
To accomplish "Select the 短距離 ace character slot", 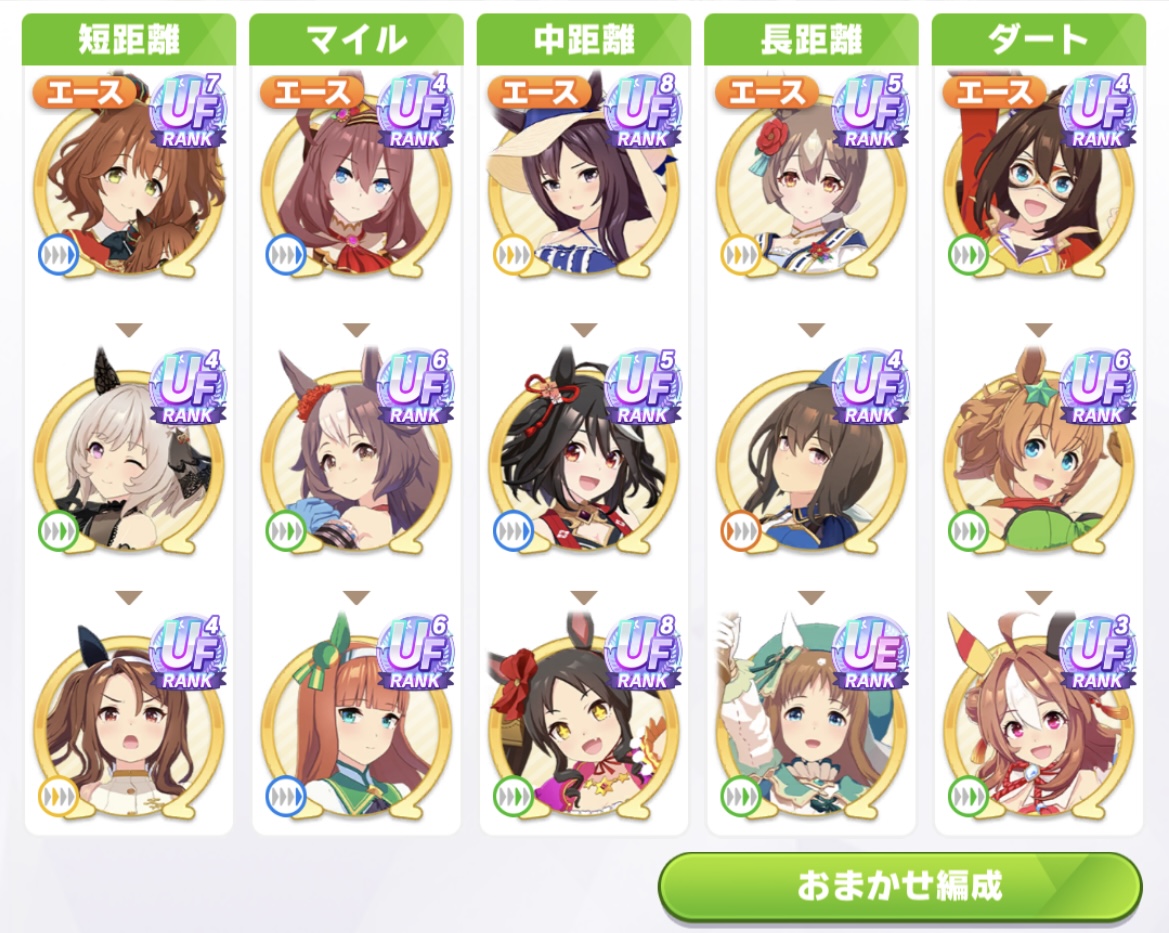I will [128, 183].
